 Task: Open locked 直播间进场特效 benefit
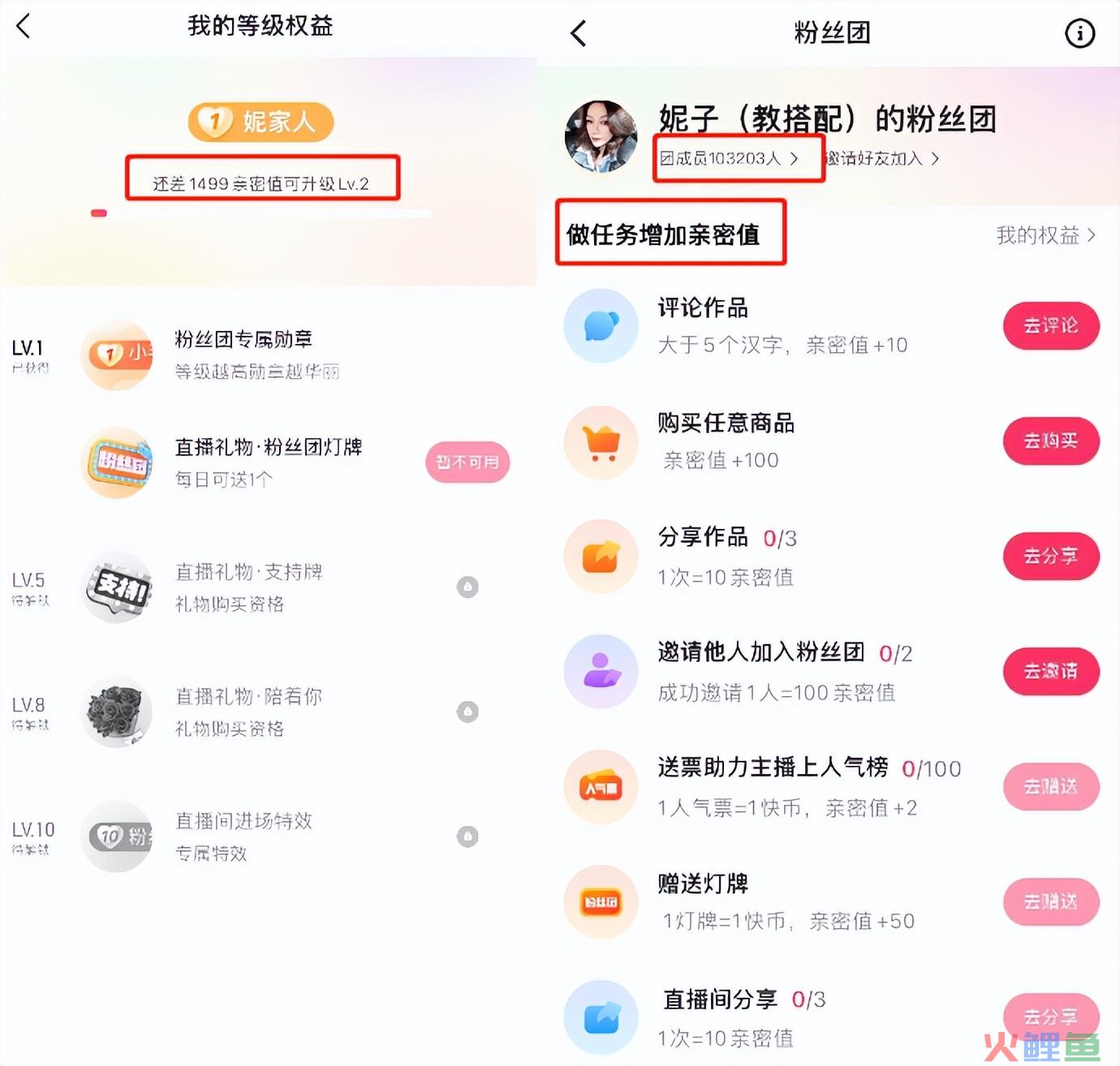pos(243,836)
